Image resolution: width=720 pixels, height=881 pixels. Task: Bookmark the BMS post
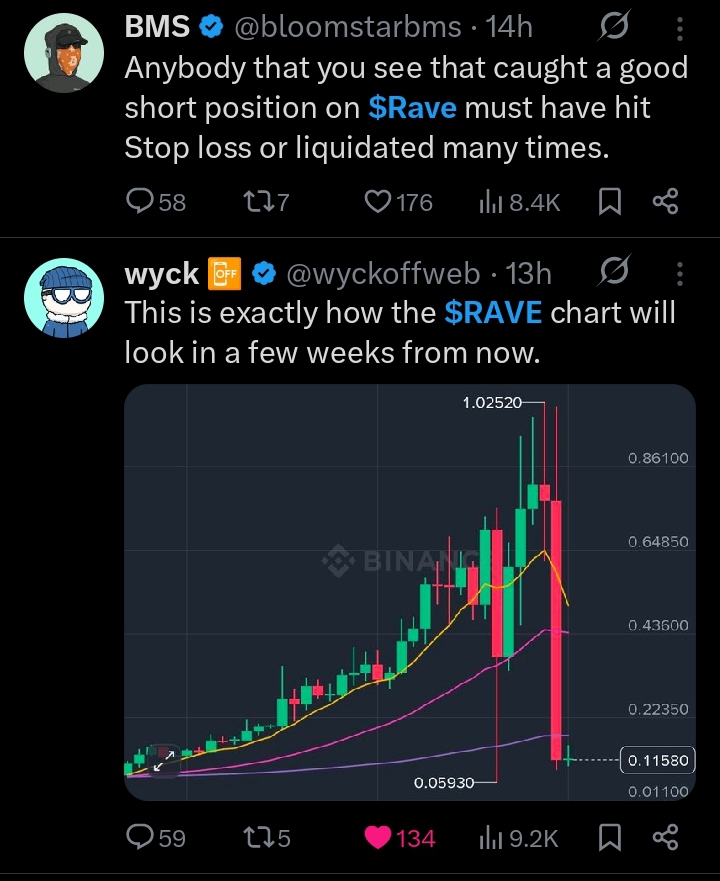(x=609, y=202)
